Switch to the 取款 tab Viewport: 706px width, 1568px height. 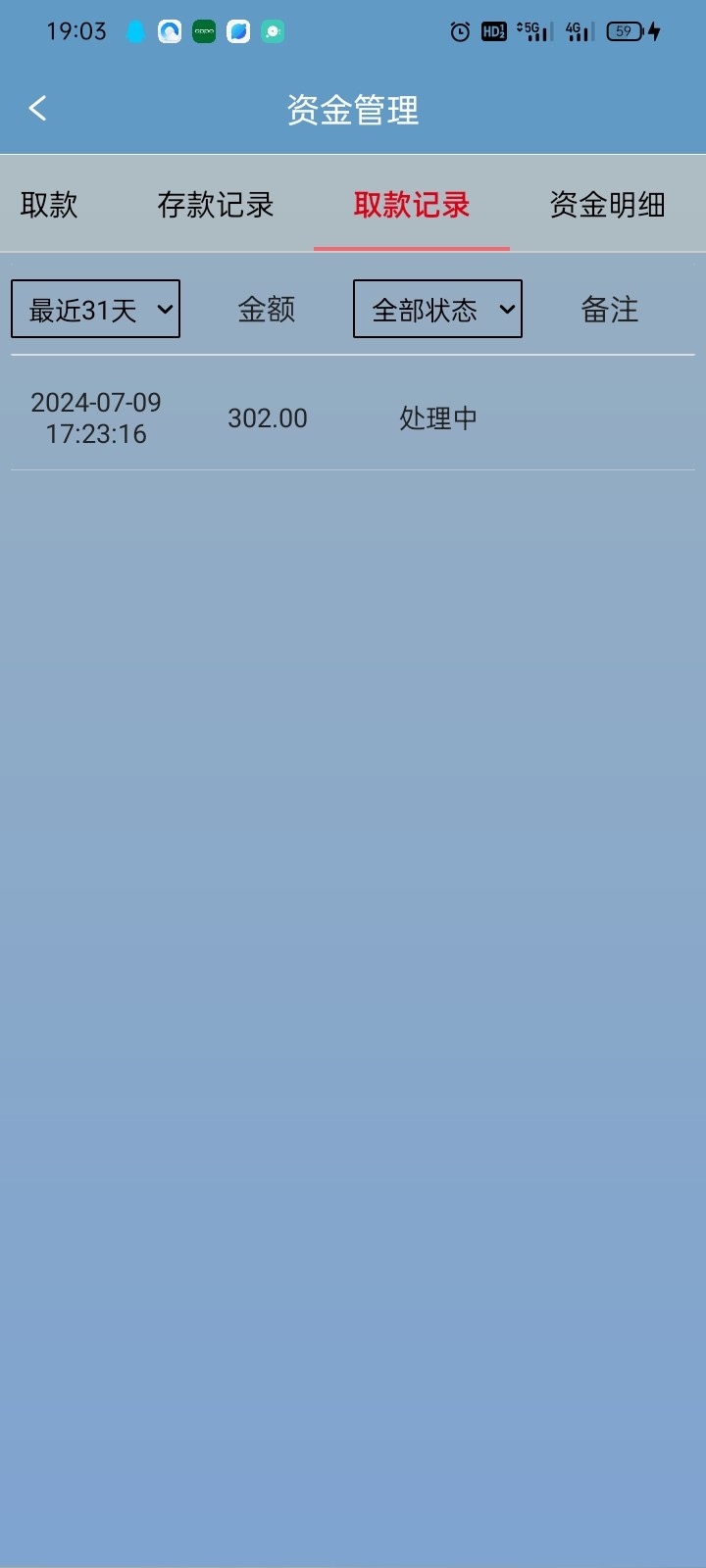(x=49, y=205)
